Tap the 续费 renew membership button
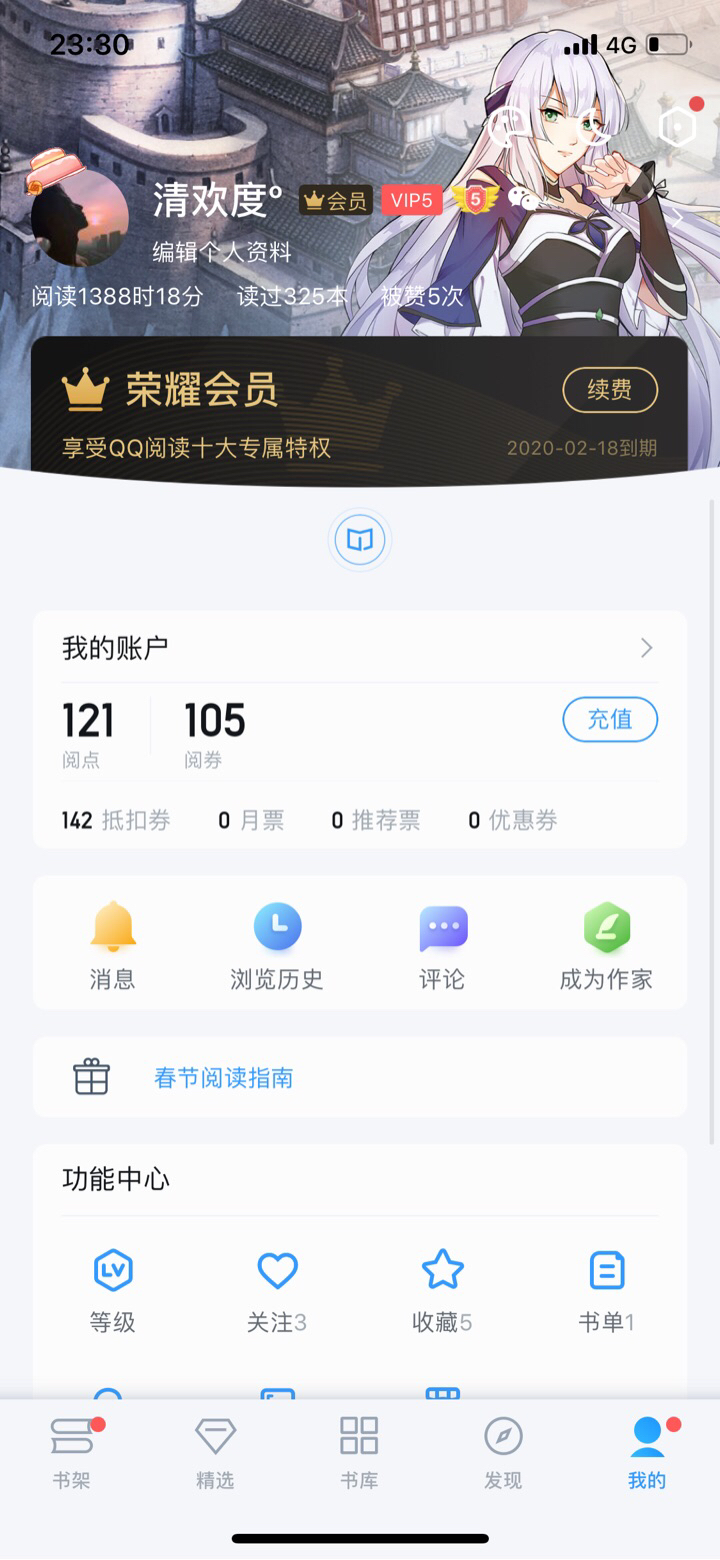This screenshot has height=1560, width=720. (x=609, y=390)
